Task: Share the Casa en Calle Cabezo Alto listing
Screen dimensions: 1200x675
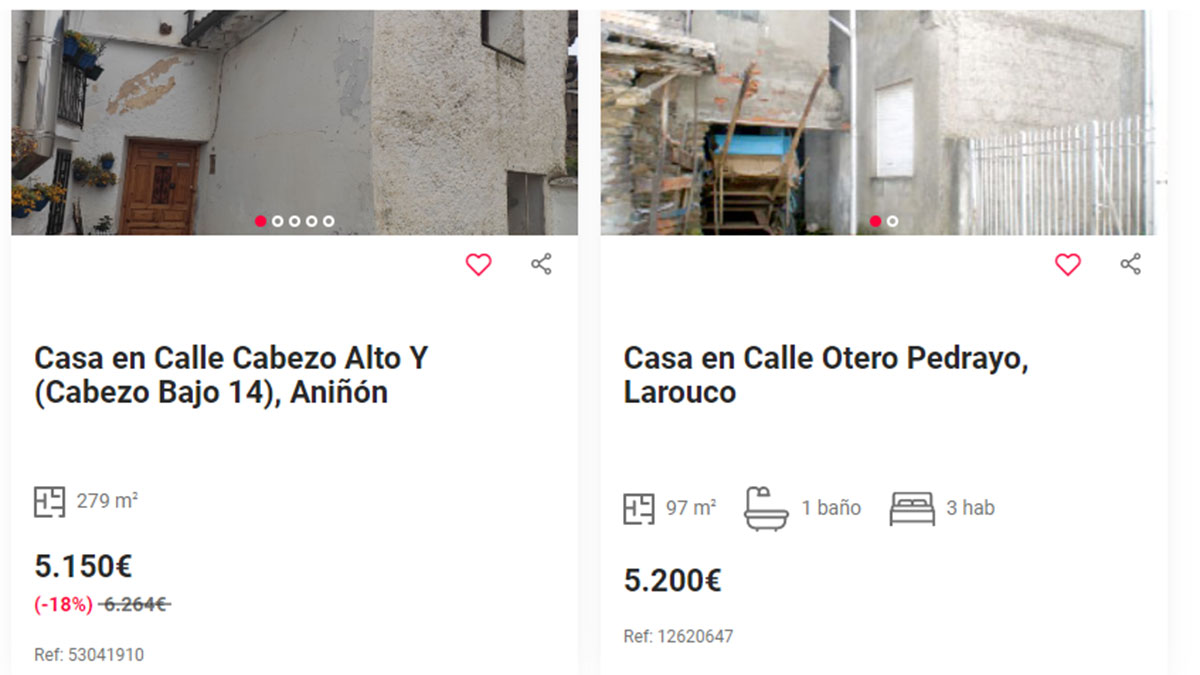Action: click(x=541, y=265)
